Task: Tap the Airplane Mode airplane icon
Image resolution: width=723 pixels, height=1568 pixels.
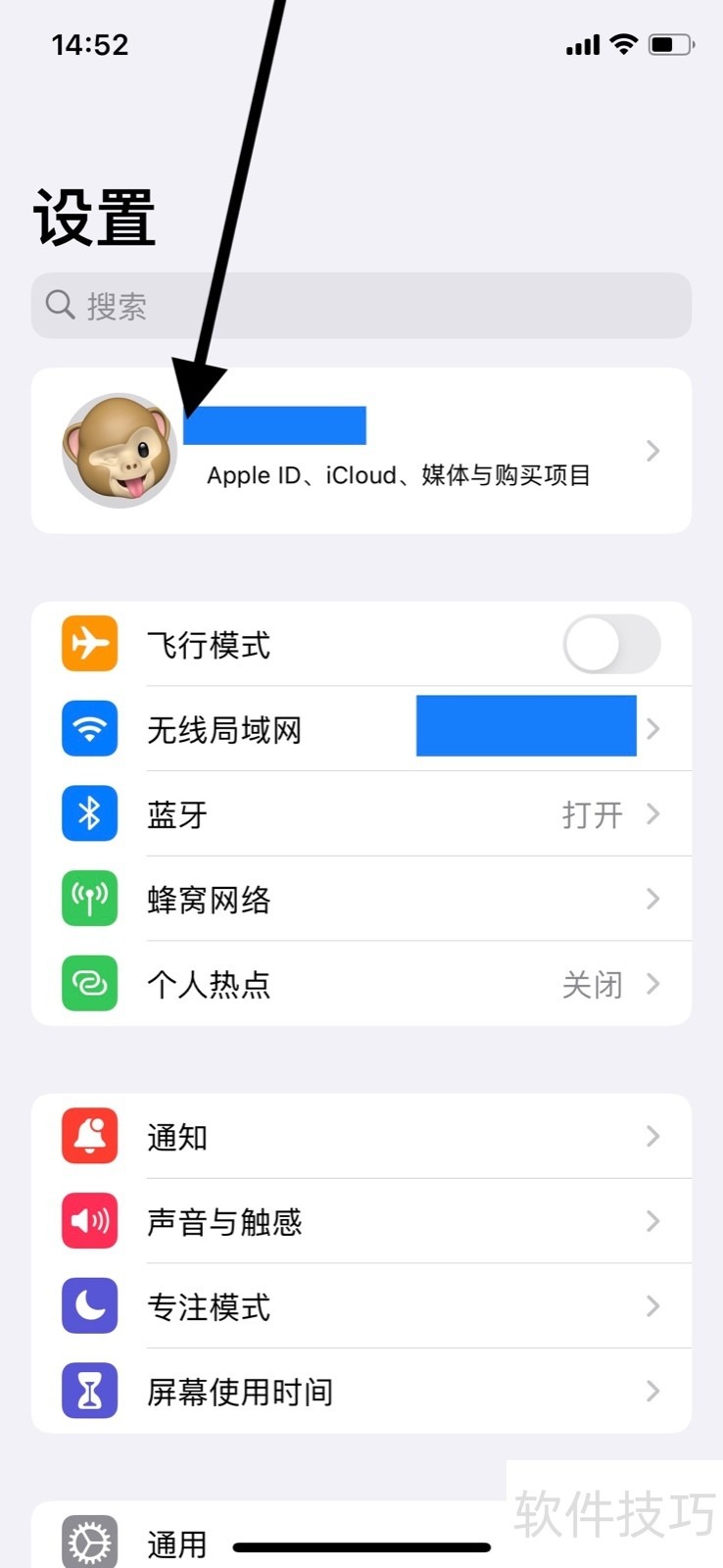Action: (89, 644)
